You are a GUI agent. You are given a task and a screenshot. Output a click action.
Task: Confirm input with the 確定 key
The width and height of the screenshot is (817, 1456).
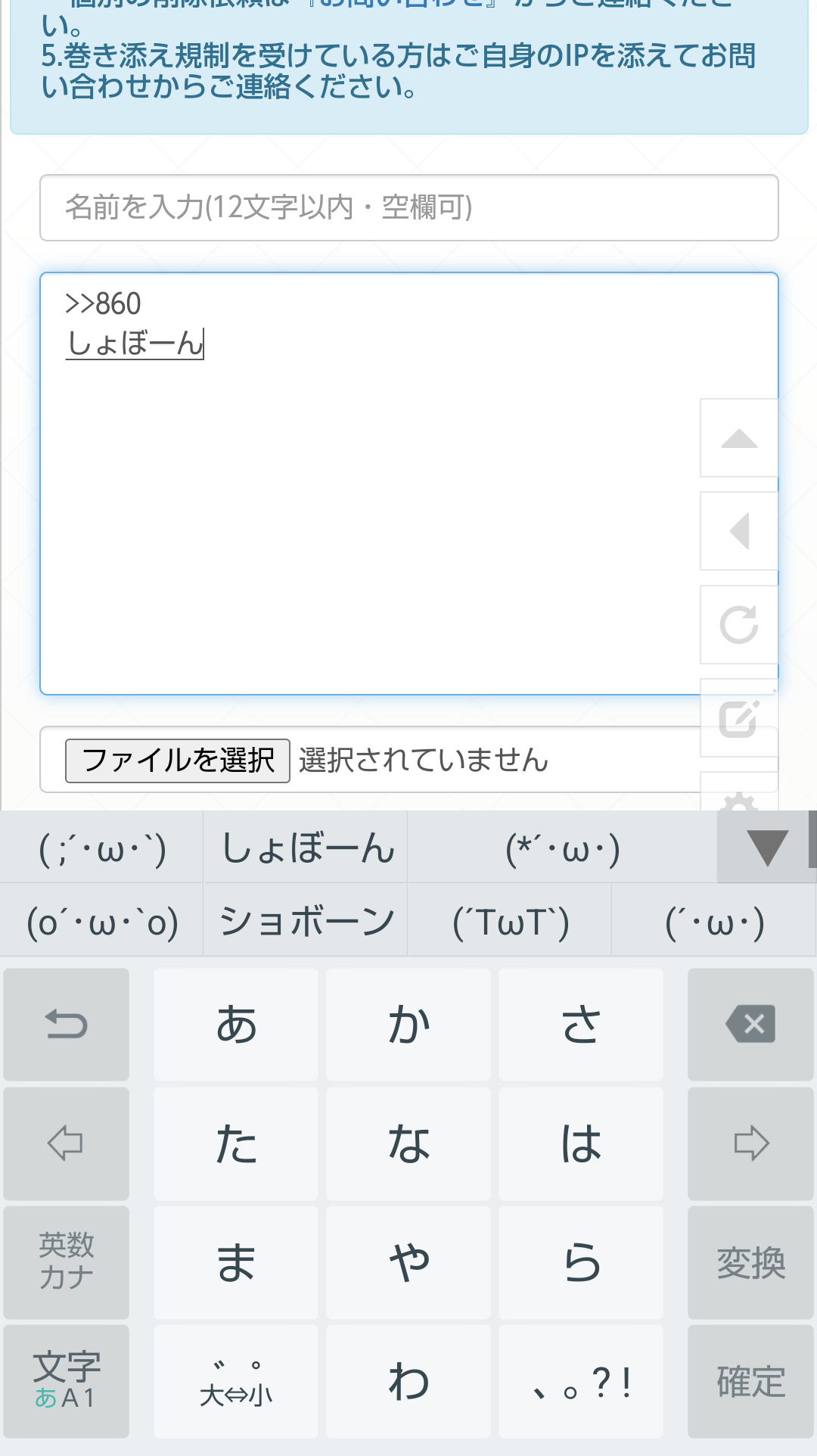click(750, 1382)
